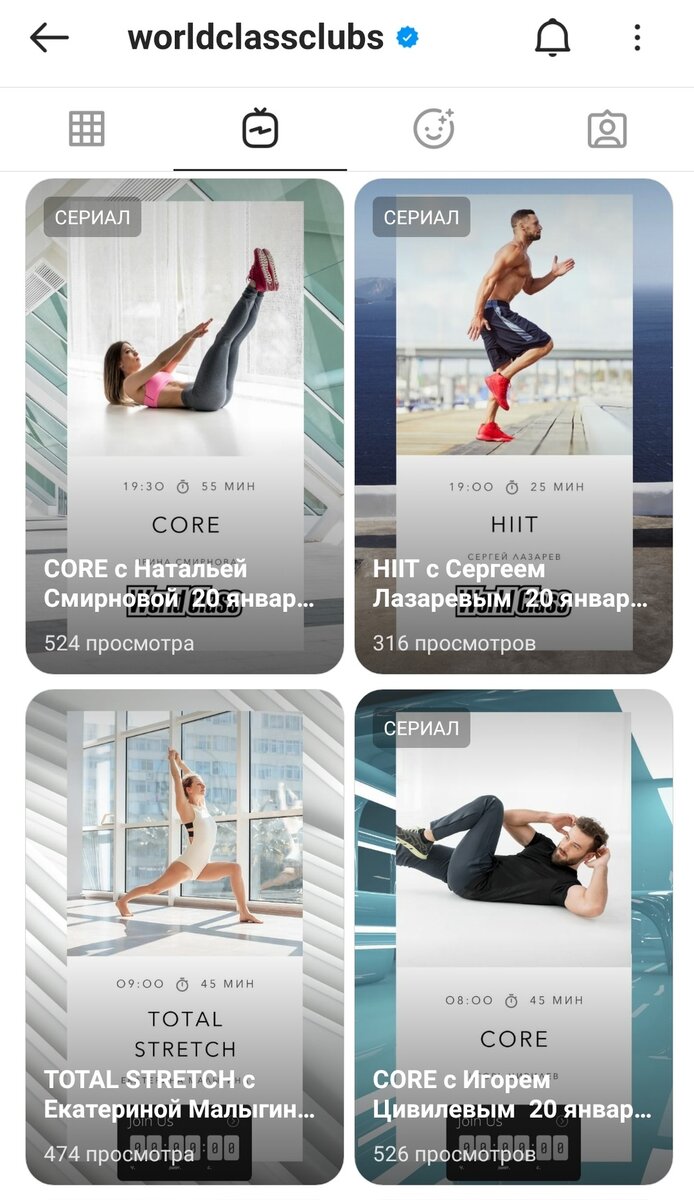Open the tagged photos tab
Image resolution: width=694 pixels, height=1200 pixels.
[607, 129]
